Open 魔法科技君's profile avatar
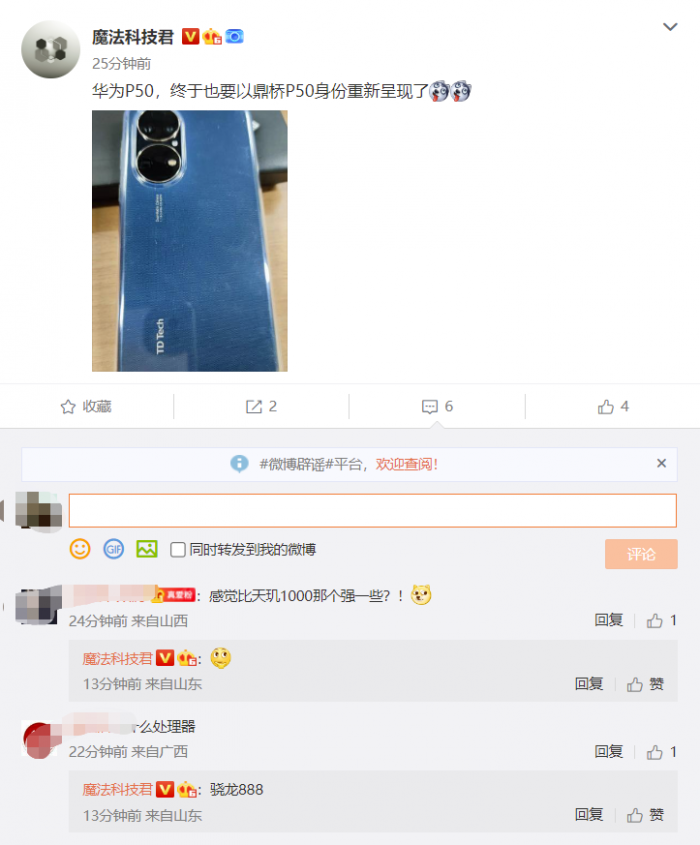 tap(50, 48)
